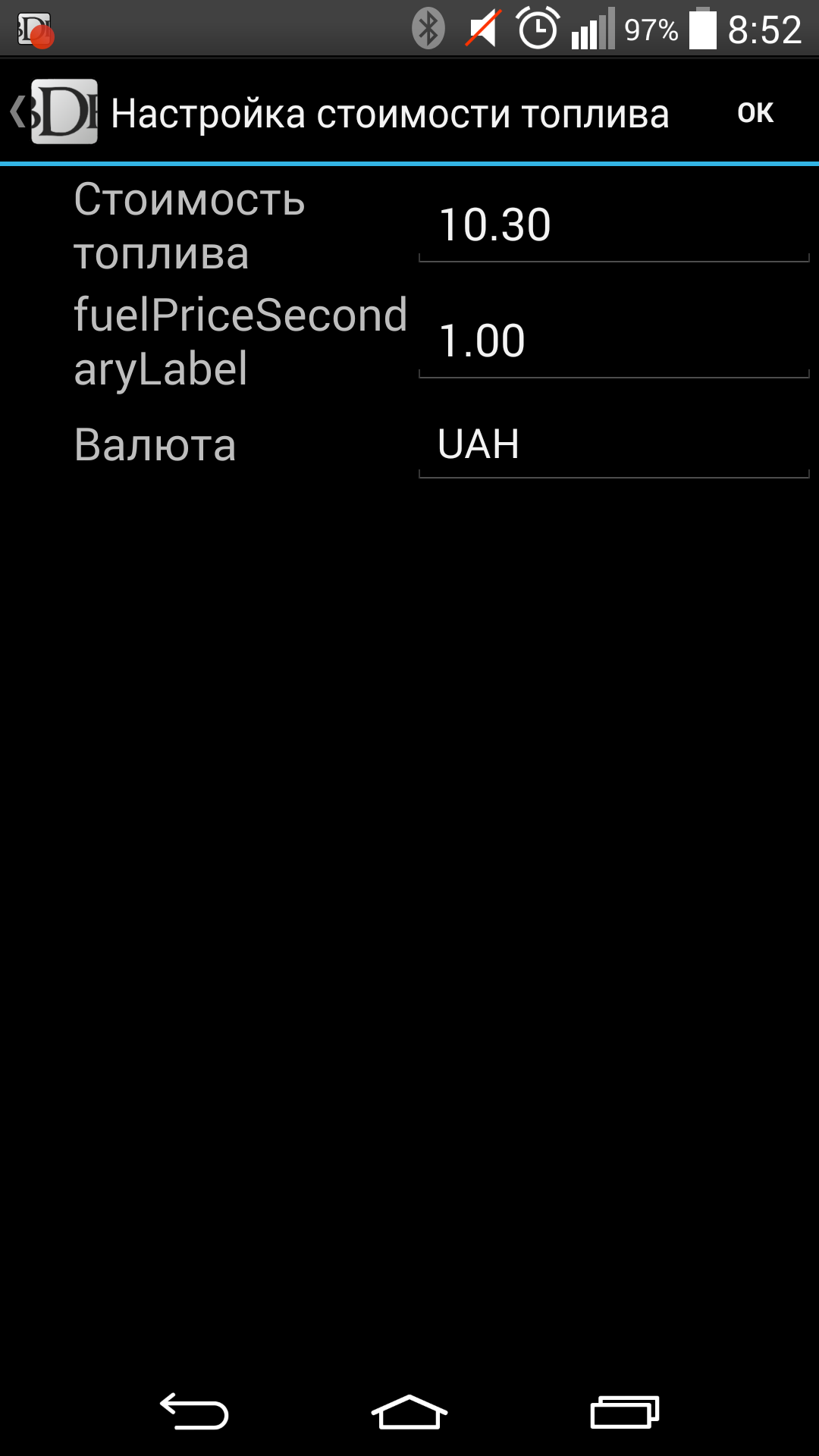Image resolution: width=819 pixels, height=1456 pixels.
Task: Tap the system back button
Action: click(194, 1412)
